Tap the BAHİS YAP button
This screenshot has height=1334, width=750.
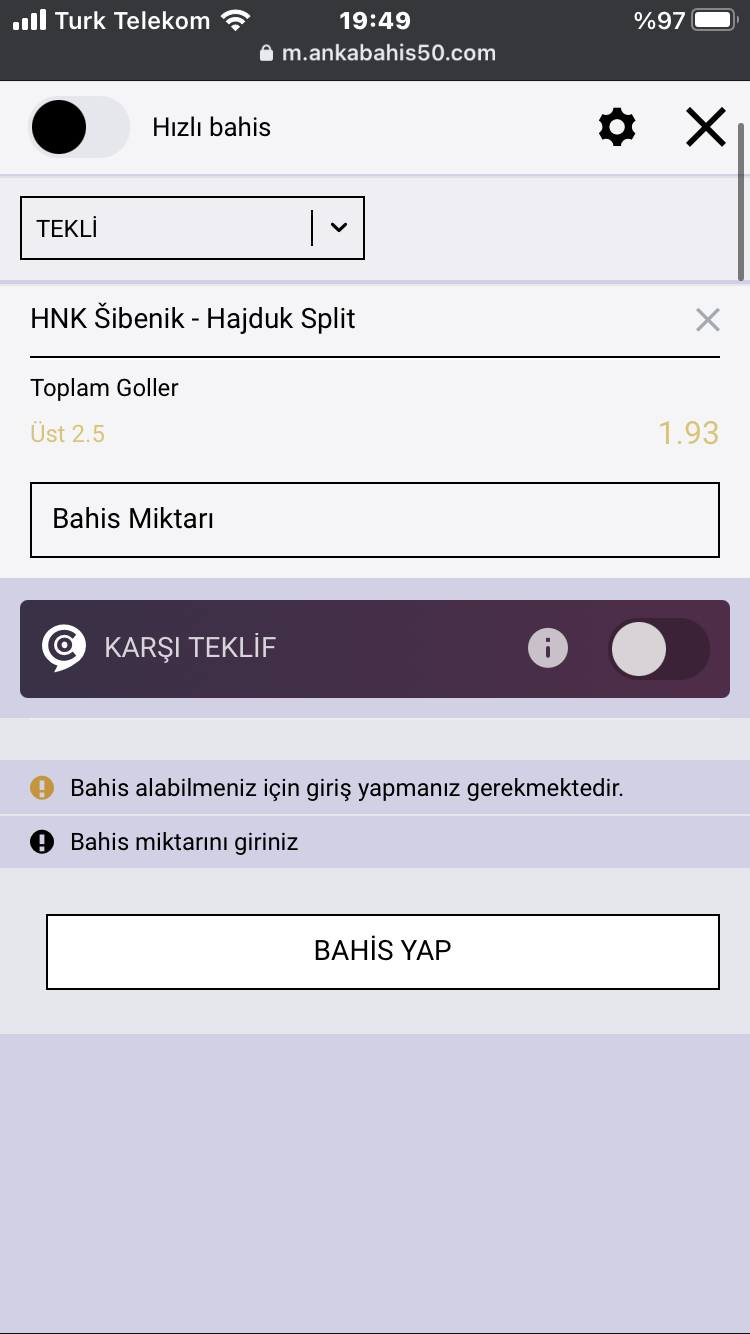point(383,951)
